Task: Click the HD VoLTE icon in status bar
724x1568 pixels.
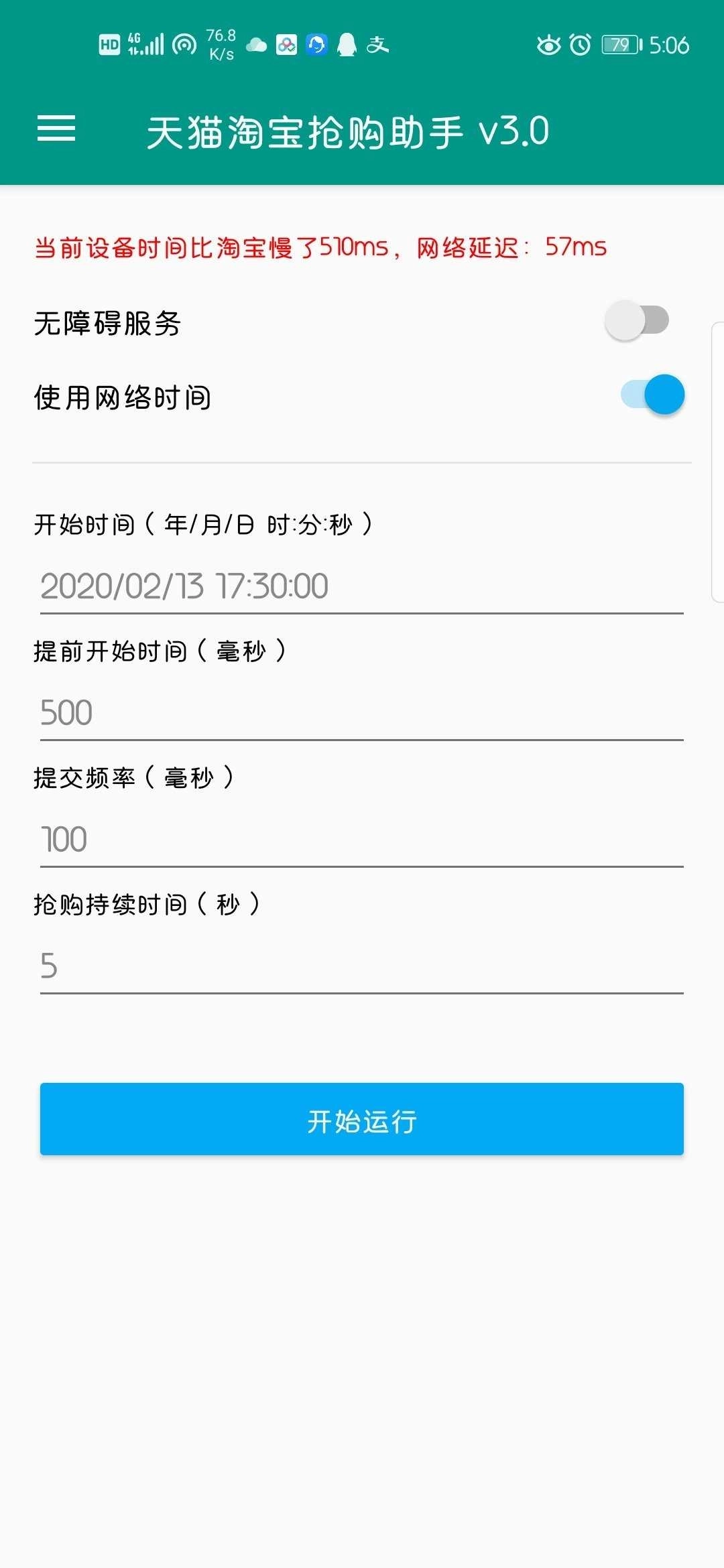Action: click(109, 45)
